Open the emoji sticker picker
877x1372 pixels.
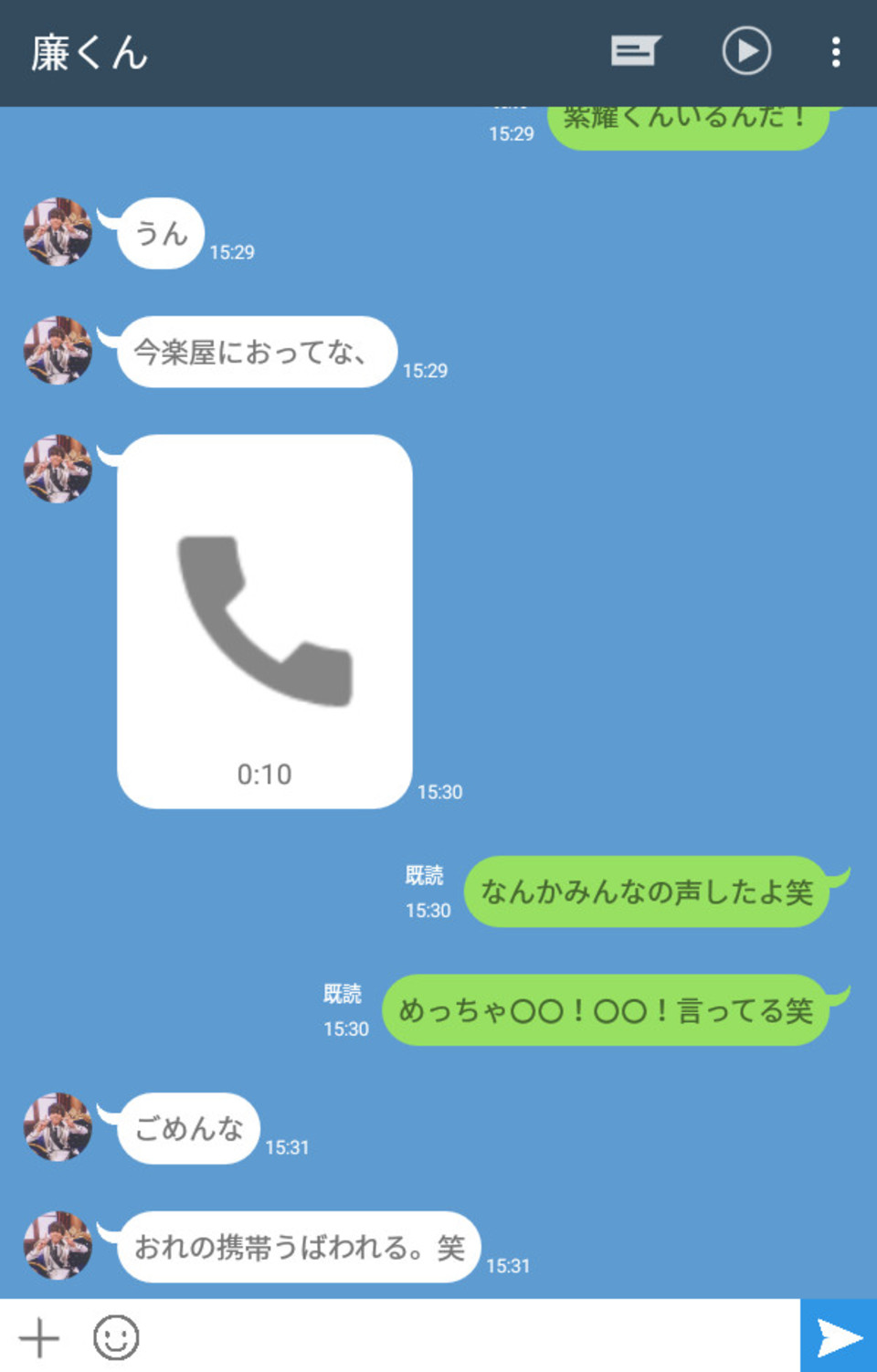coord(116,1338)
